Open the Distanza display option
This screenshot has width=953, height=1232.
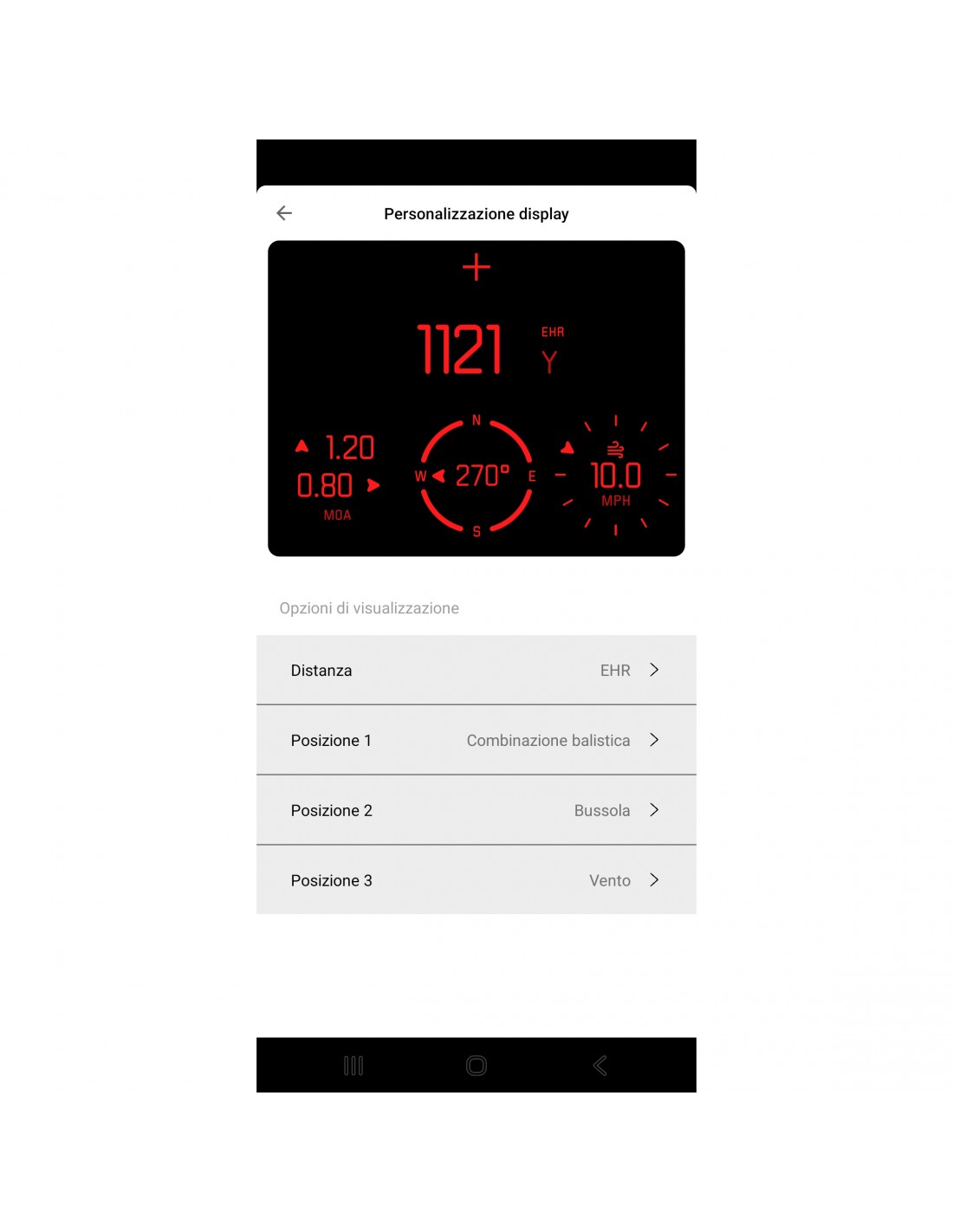(476, 670)
